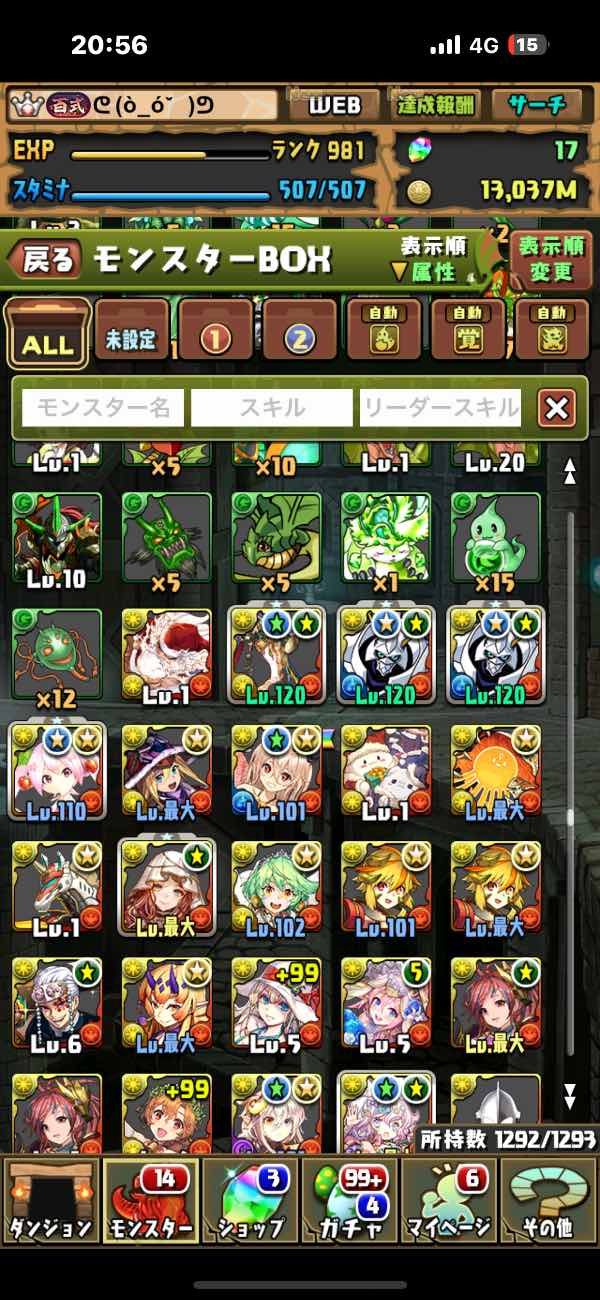Open the サーチ search button

point(538,105)
